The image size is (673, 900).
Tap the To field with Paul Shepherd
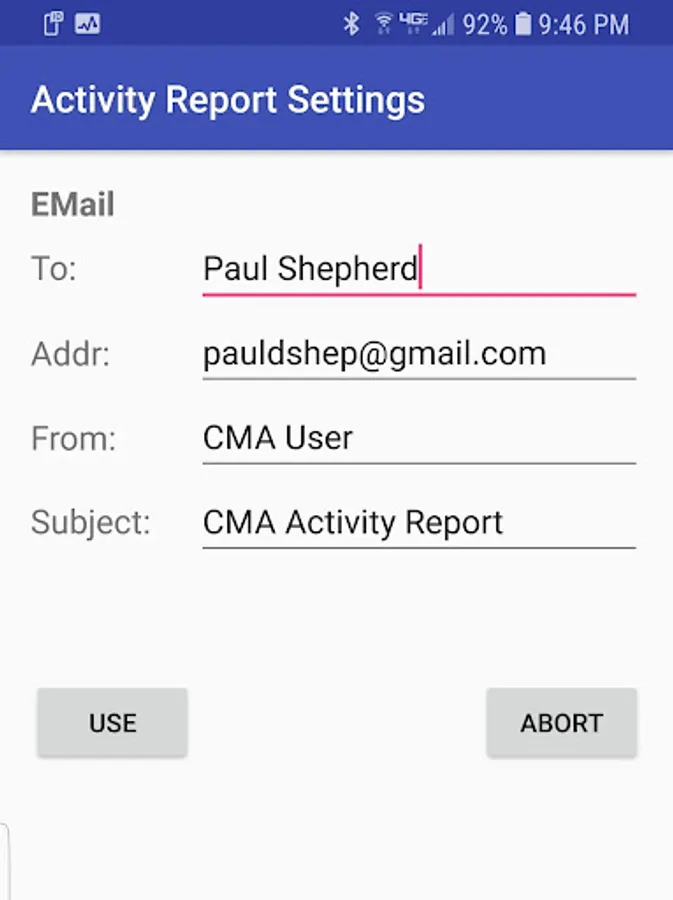pyautogui.click(x=418, y=269)
